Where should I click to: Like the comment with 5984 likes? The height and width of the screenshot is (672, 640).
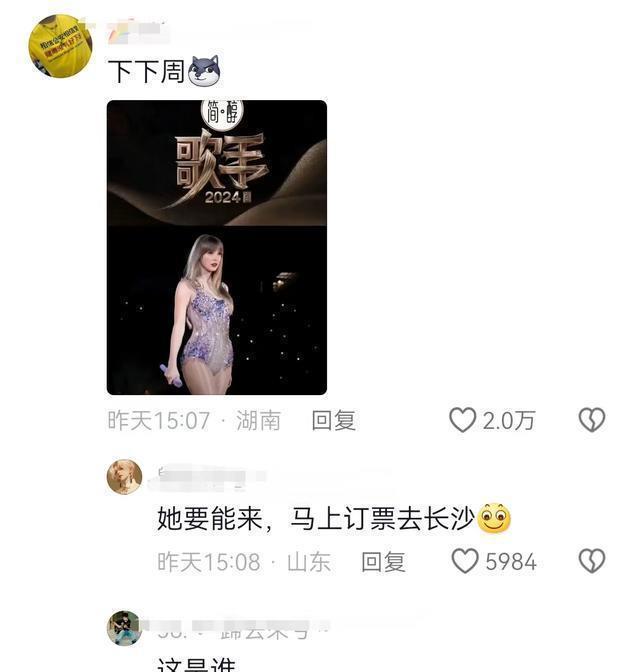click(465, 562)
